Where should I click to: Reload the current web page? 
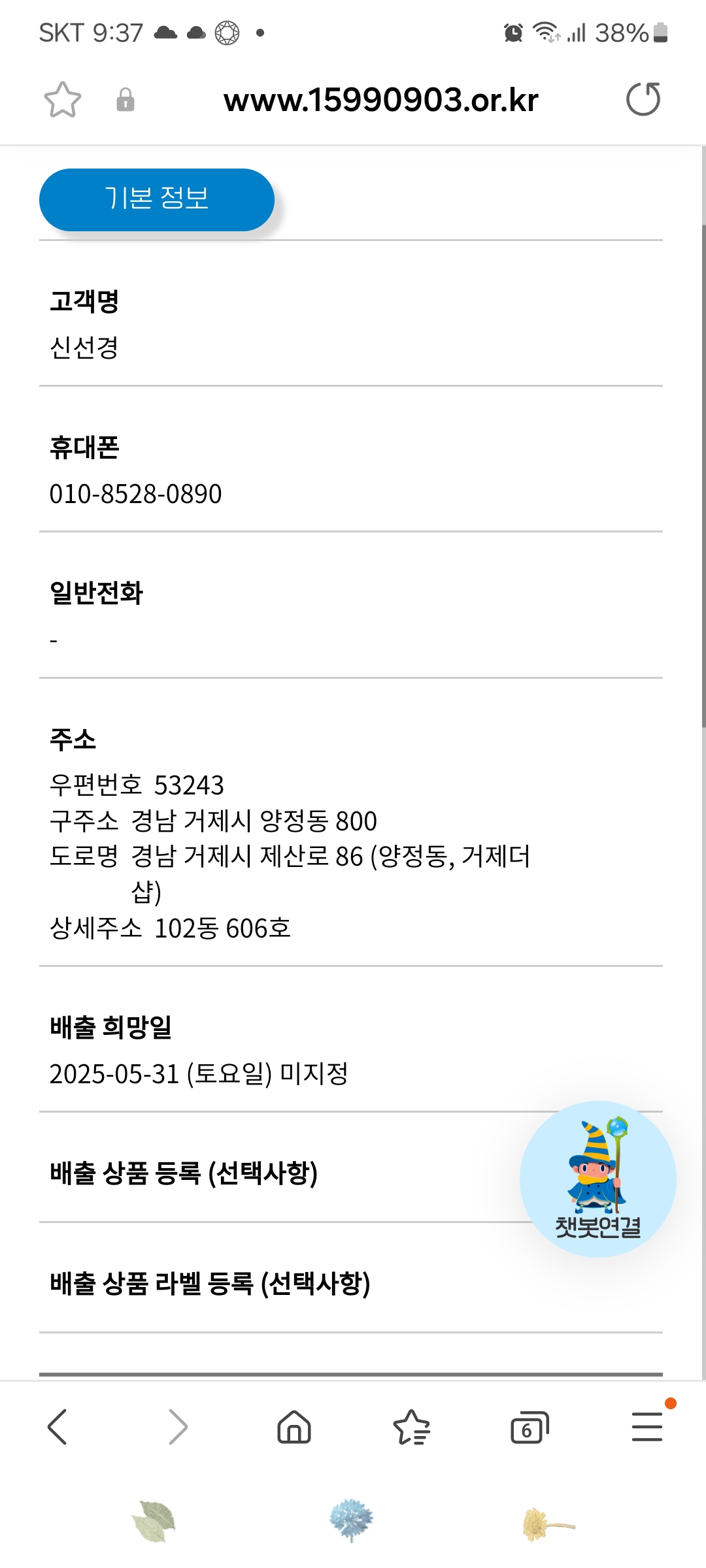(643, 99)
